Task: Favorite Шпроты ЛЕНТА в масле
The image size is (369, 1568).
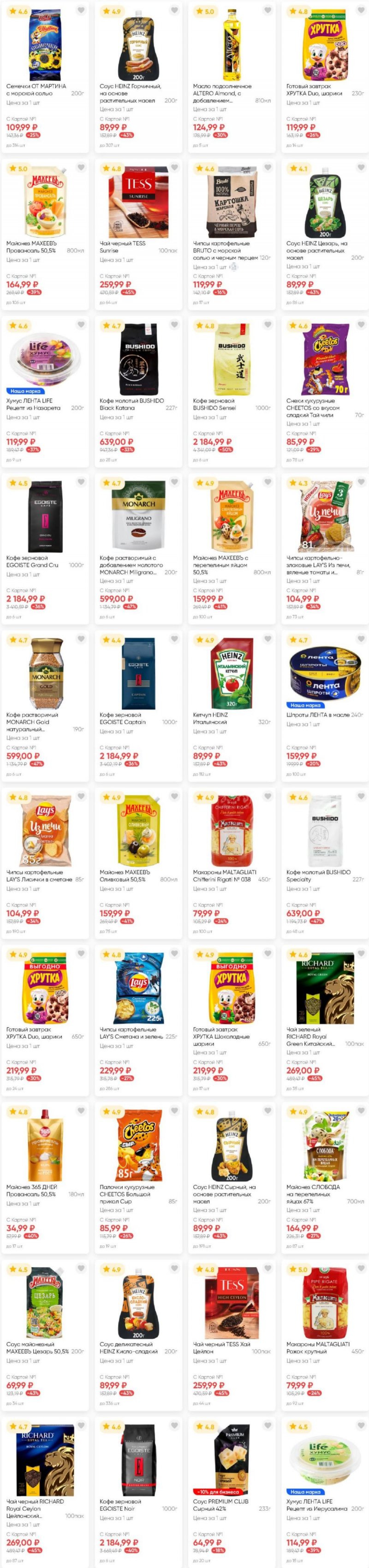Action: tap(361, 639)
